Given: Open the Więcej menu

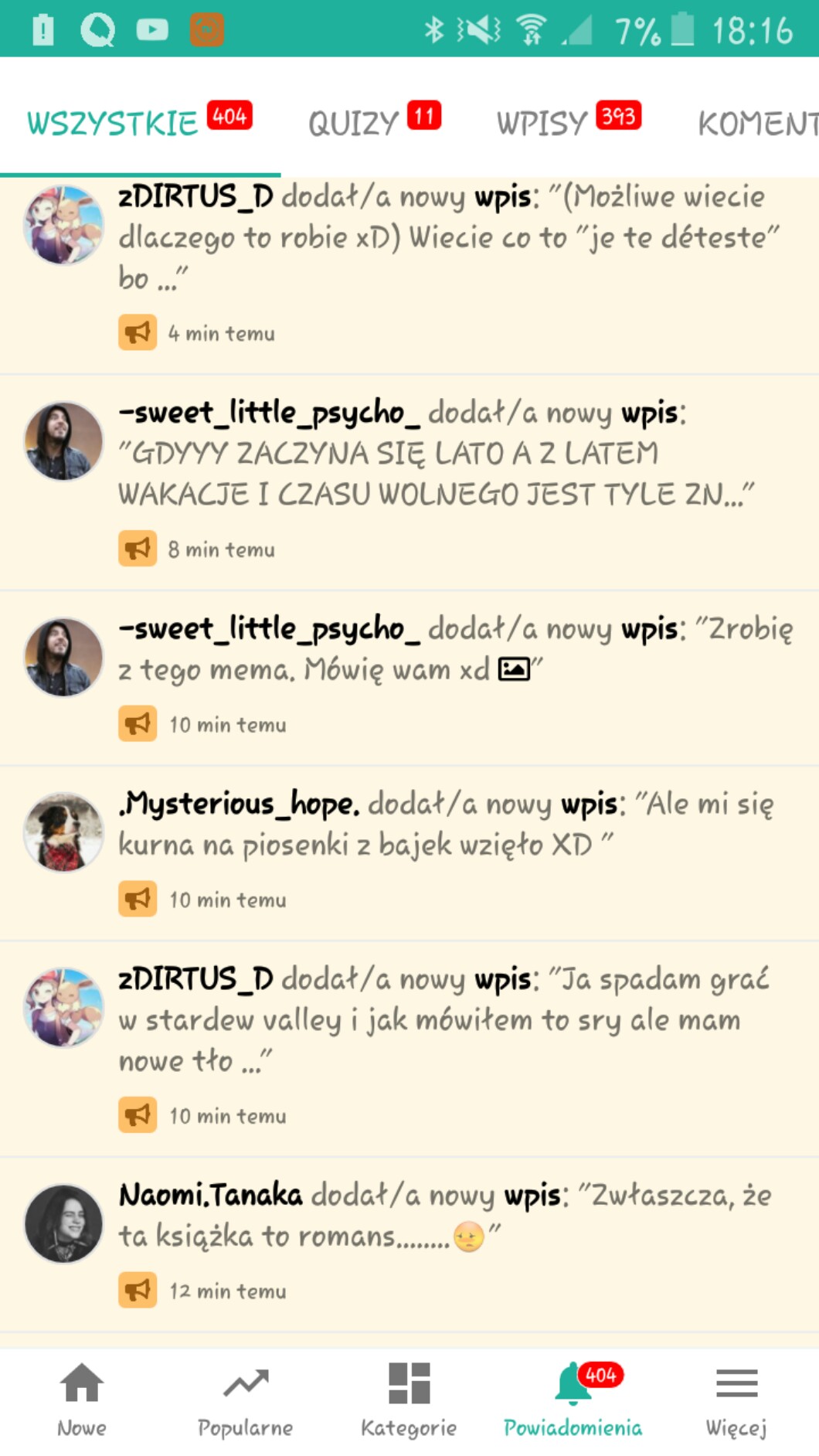Looking at the screenshot, I should tap(736, 1400).
